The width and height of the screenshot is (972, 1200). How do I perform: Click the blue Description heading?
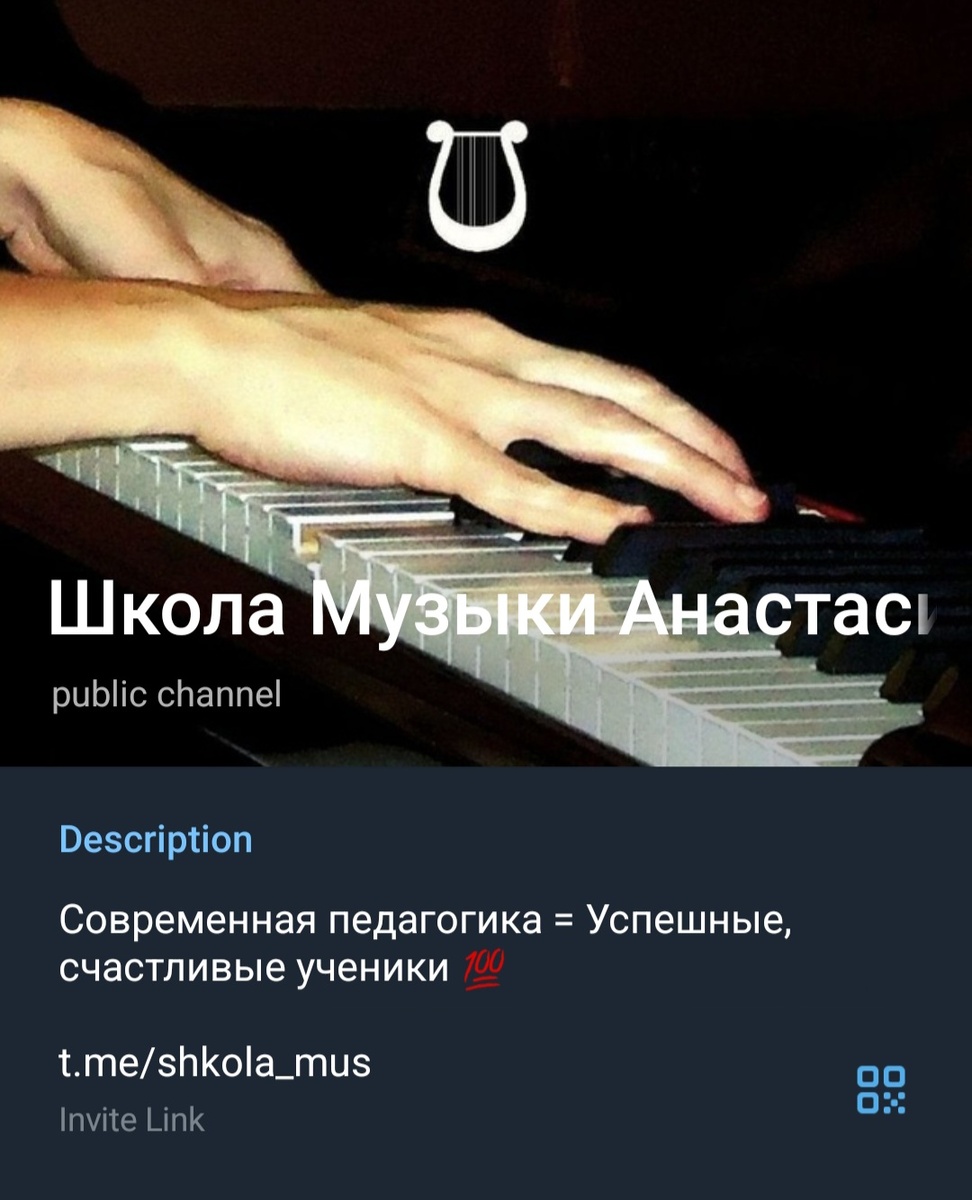pyautogui.click(x=158, y=839)
